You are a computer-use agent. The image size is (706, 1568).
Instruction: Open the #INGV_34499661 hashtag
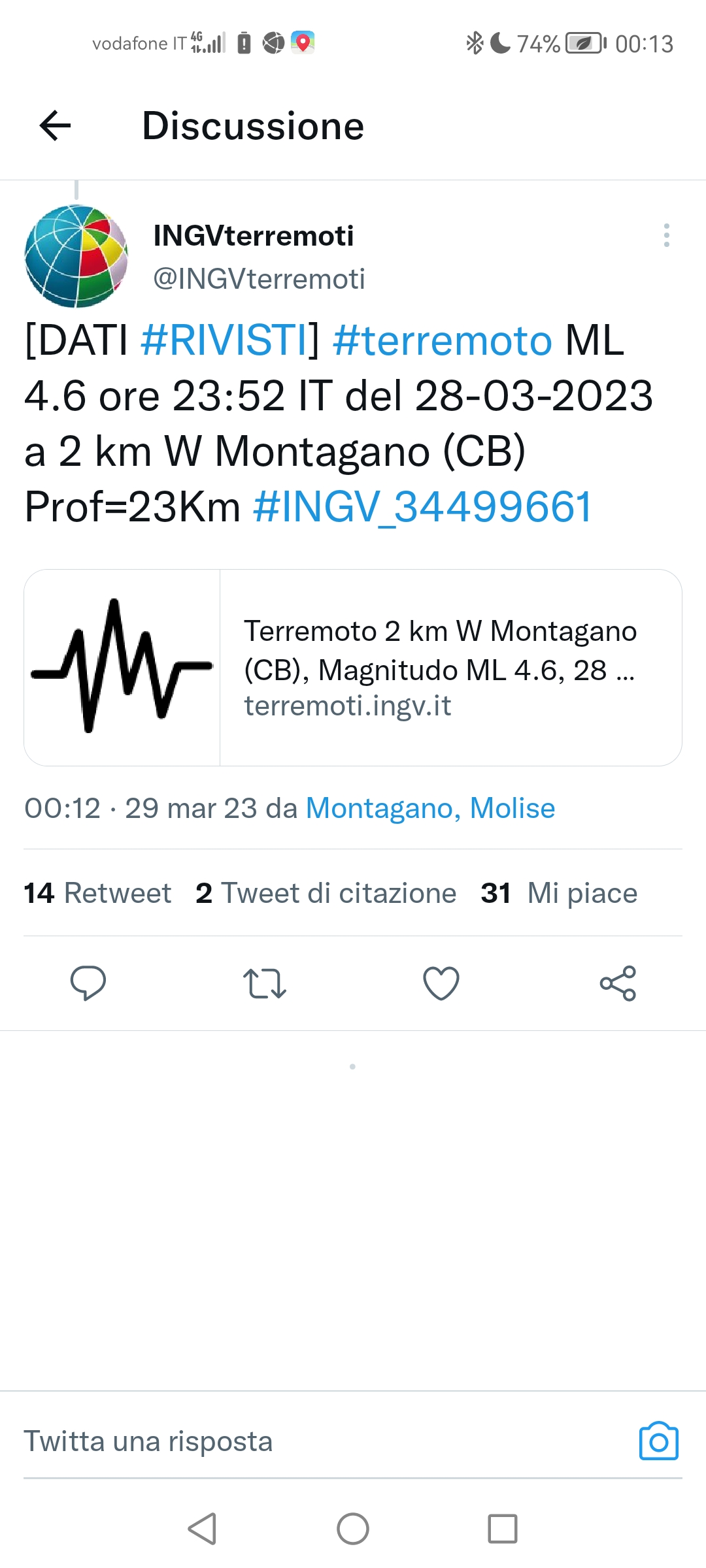point(422,506)
